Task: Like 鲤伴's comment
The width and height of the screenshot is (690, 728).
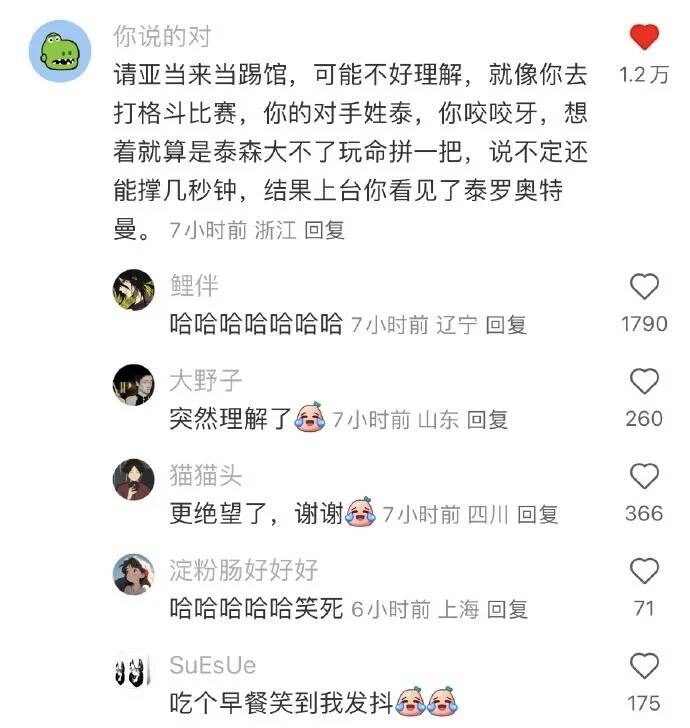Action: 645,287
